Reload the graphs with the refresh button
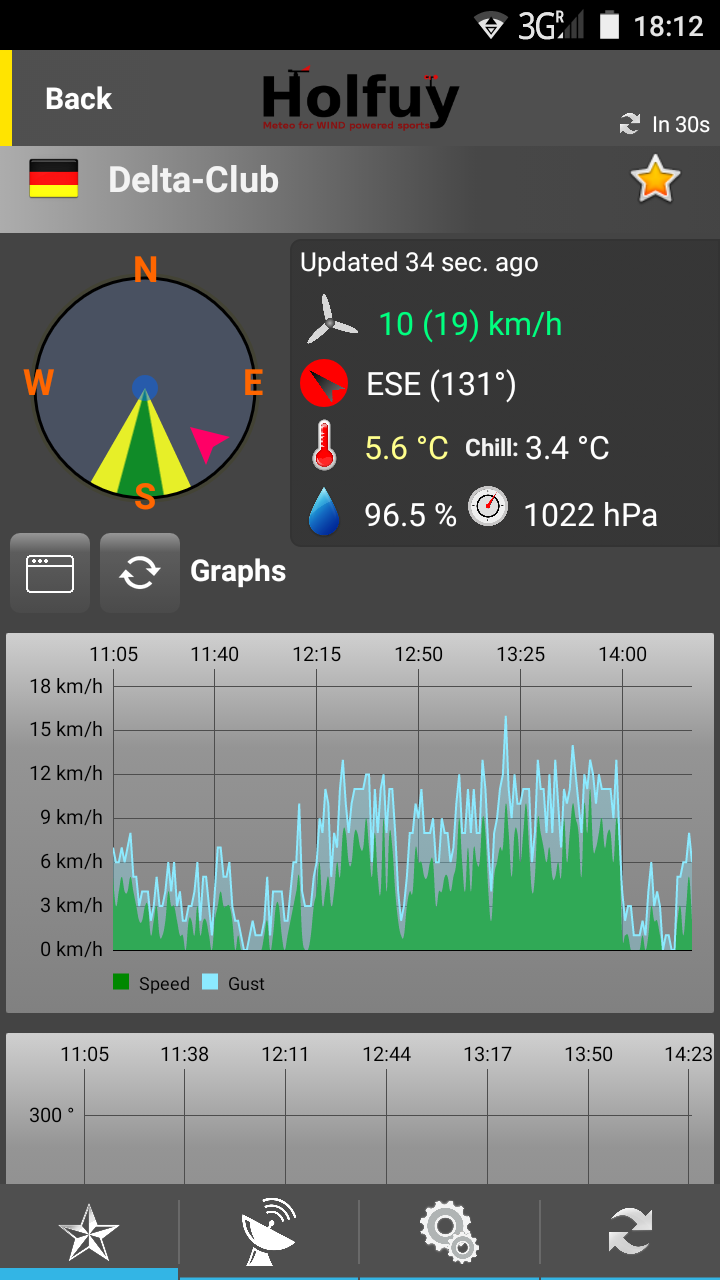Screen dimensions: 720x1280 tap(140, 573)
